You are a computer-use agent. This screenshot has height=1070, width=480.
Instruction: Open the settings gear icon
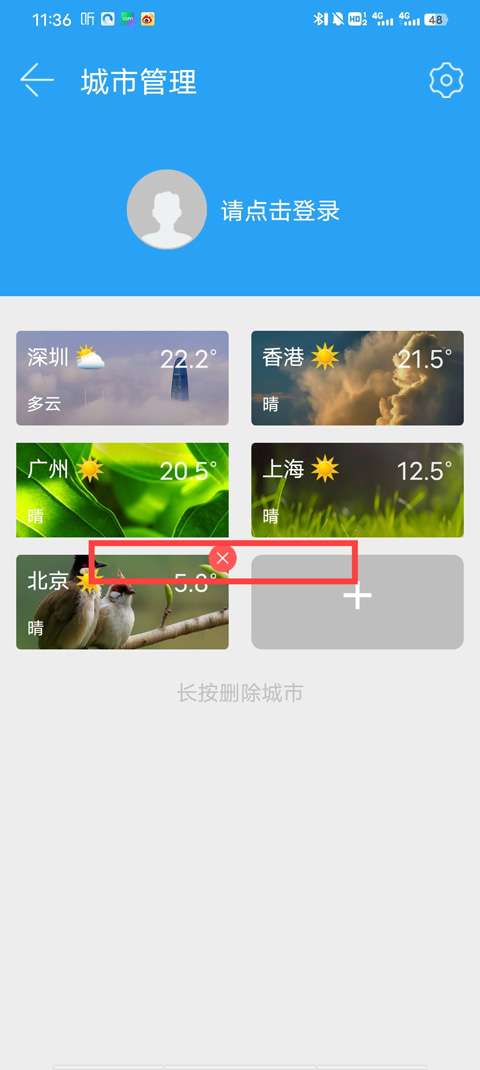click(x=447, y=81)
